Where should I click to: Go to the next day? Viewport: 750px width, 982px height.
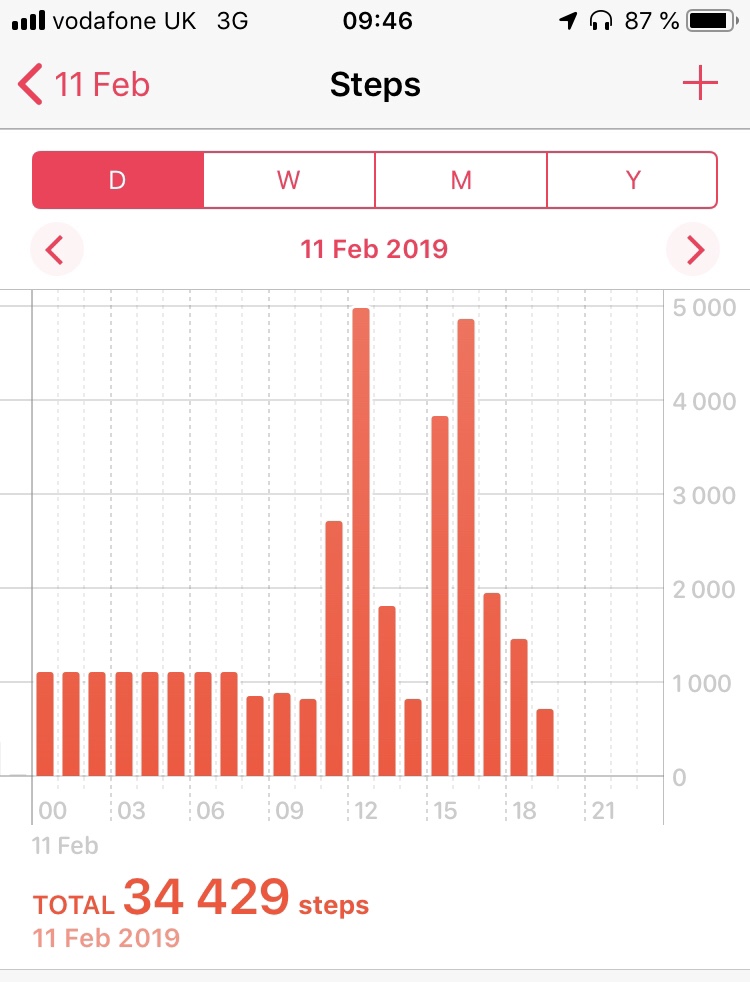click(x=694, y=249)
